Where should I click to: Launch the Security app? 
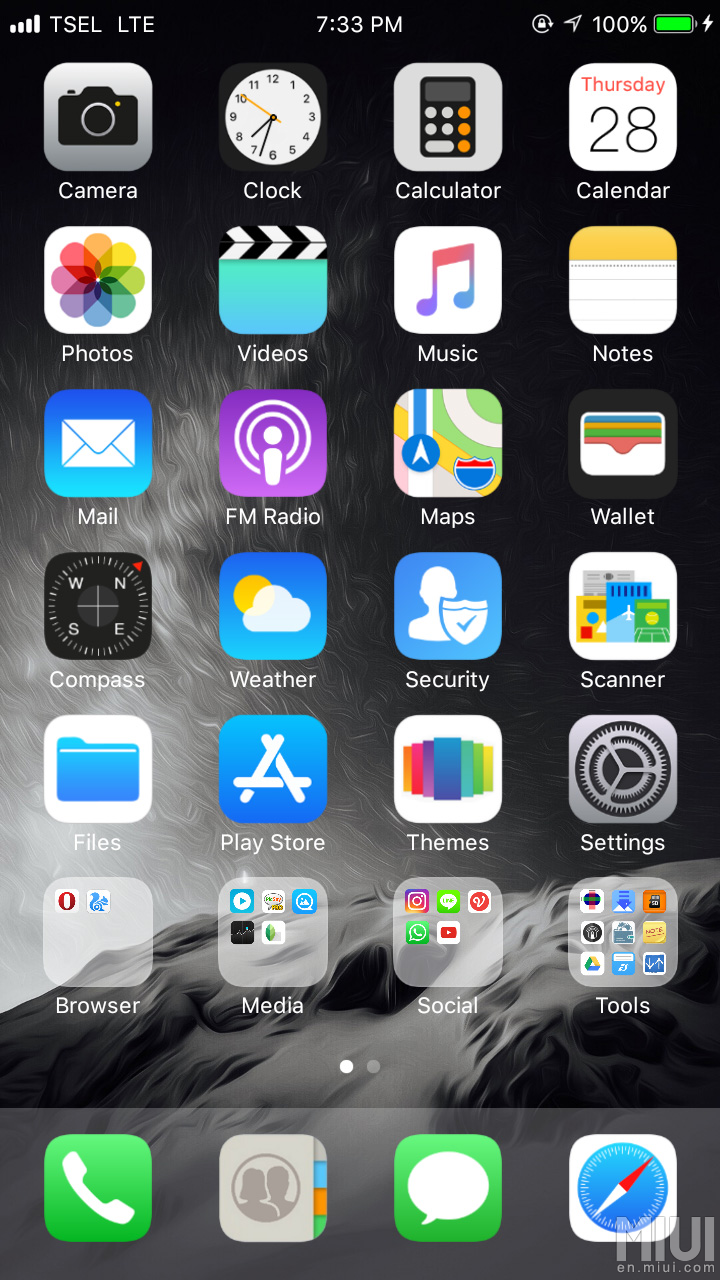448,606
